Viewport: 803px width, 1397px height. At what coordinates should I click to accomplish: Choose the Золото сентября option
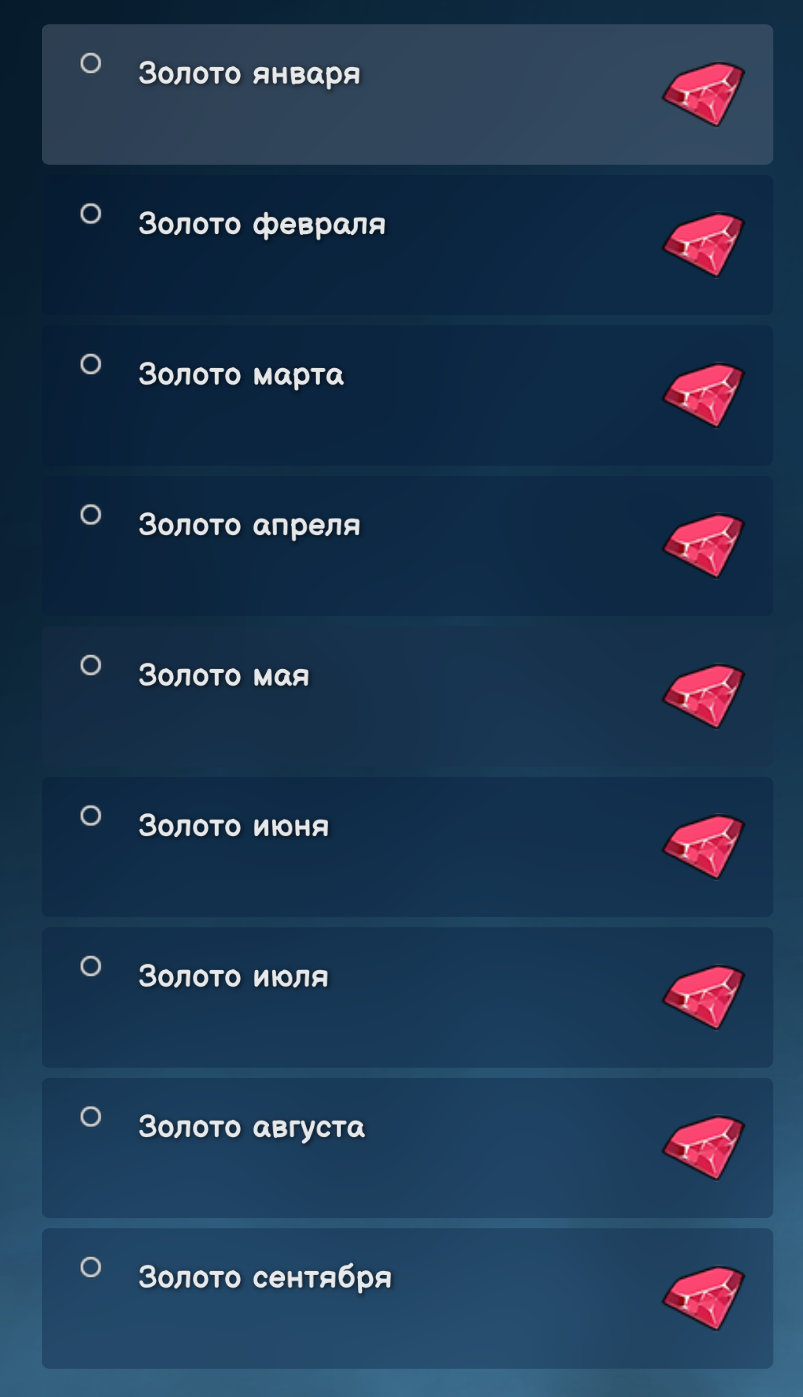tap(407, 1299)
